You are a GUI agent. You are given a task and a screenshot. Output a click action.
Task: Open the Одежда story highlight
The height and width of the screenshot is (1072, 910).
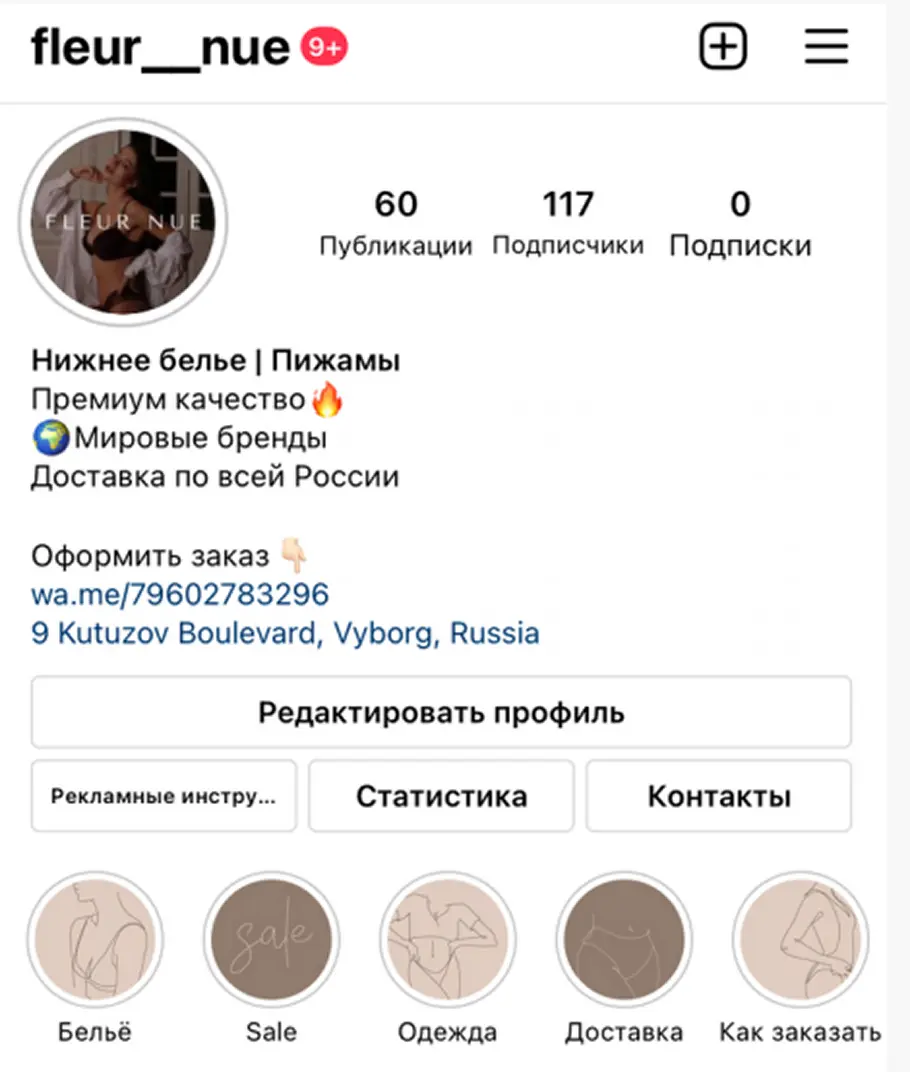coord(448,938)
